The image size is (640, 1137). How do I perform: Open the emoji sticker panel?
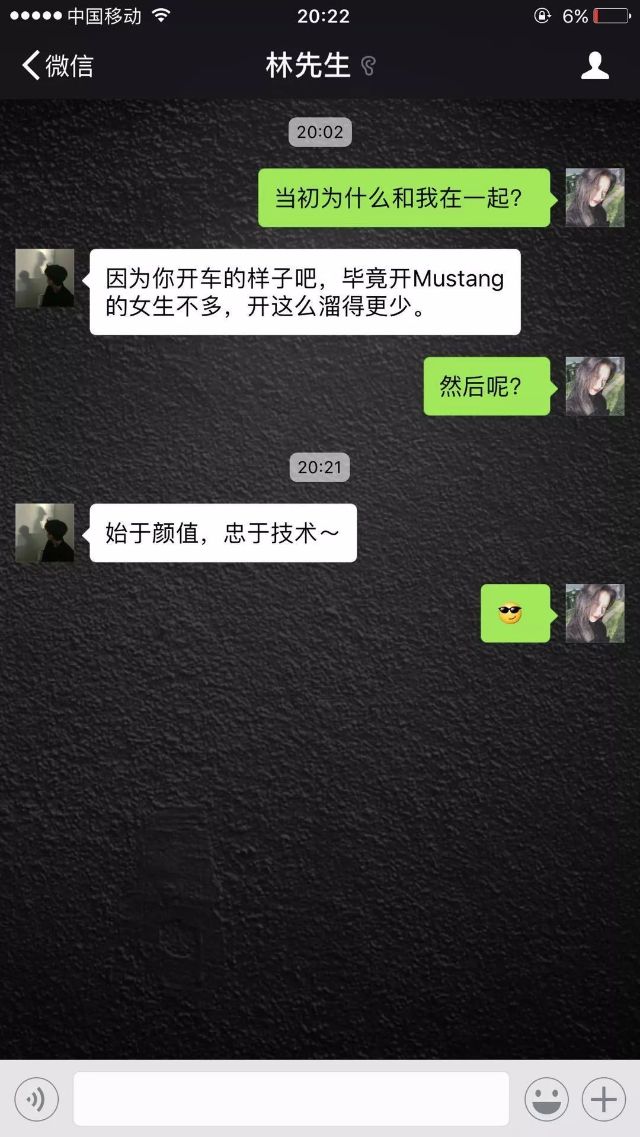547,1100
